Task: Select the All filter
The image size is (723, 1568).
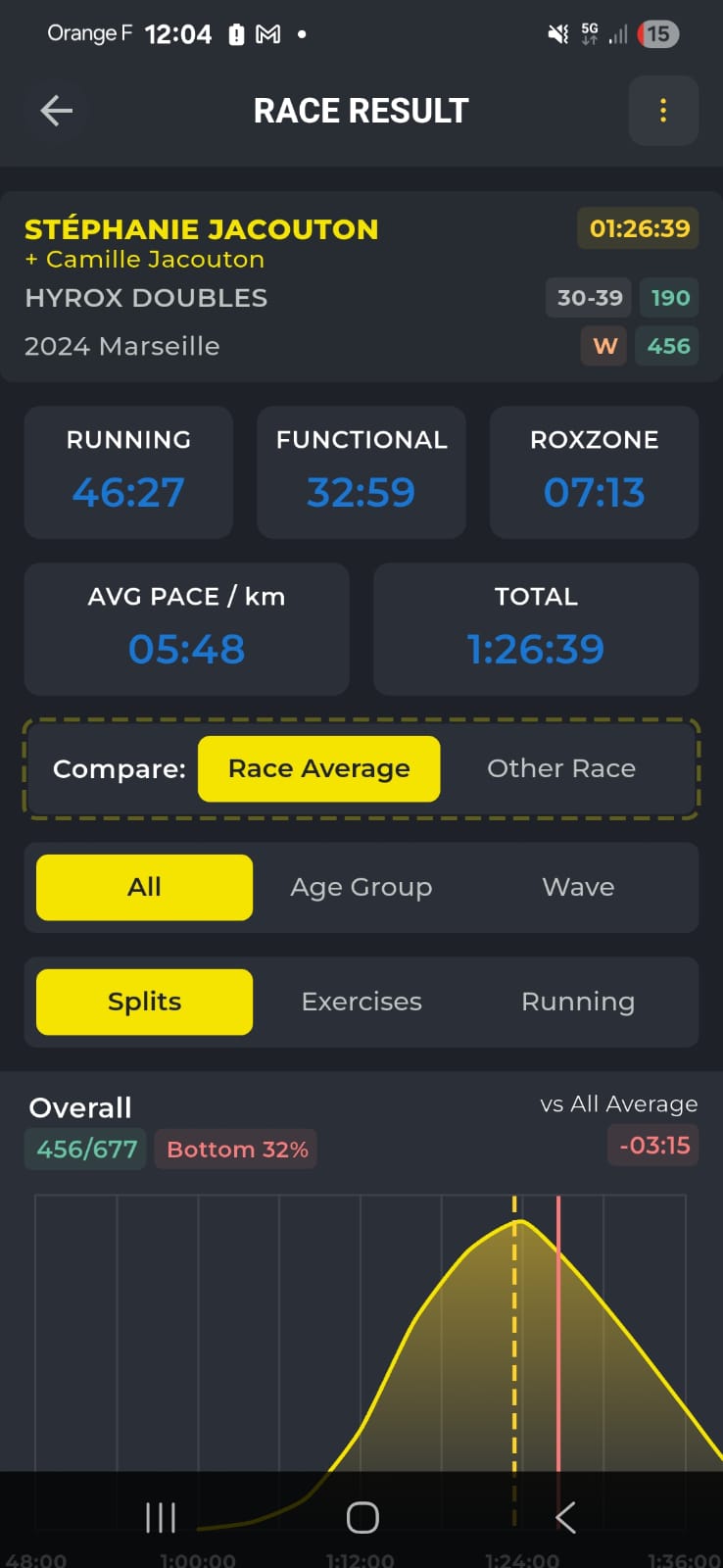Action: pos(144,887)
